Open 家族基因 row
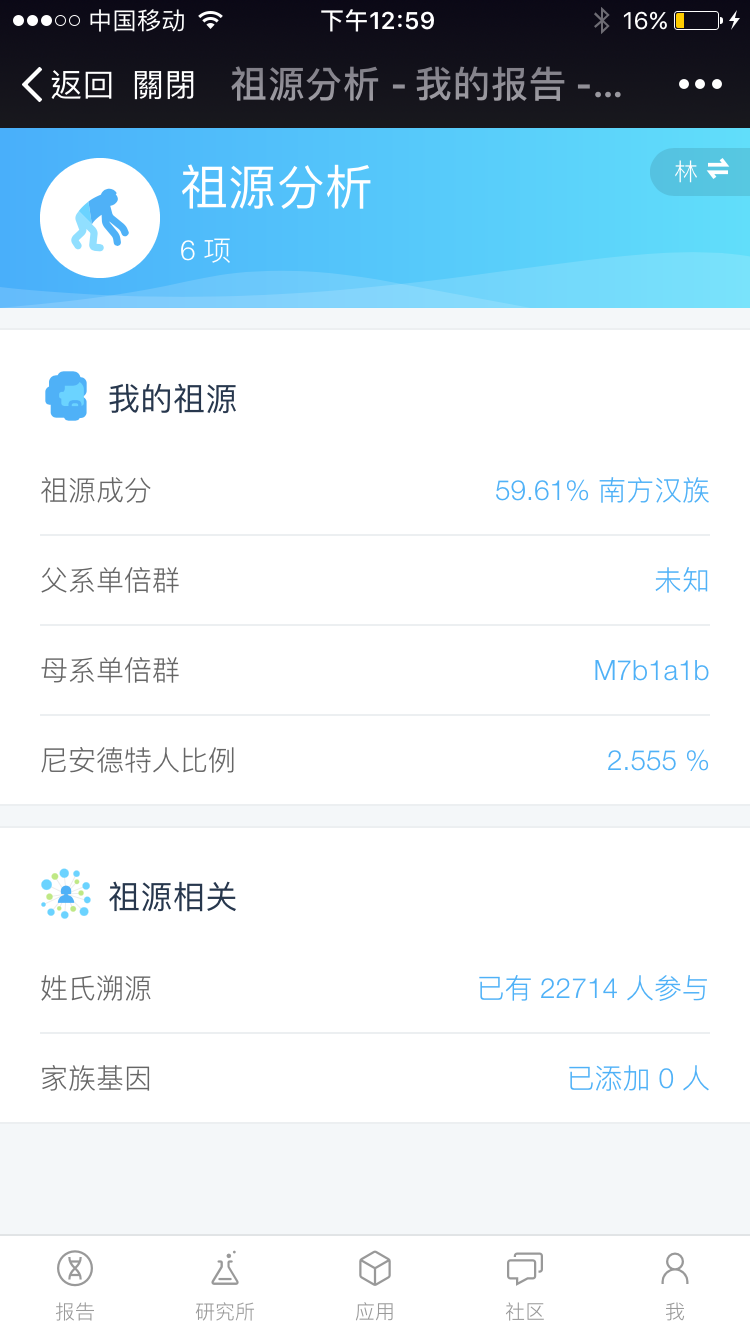This screenshot has width=750, height=1334. pos(375,1078)
